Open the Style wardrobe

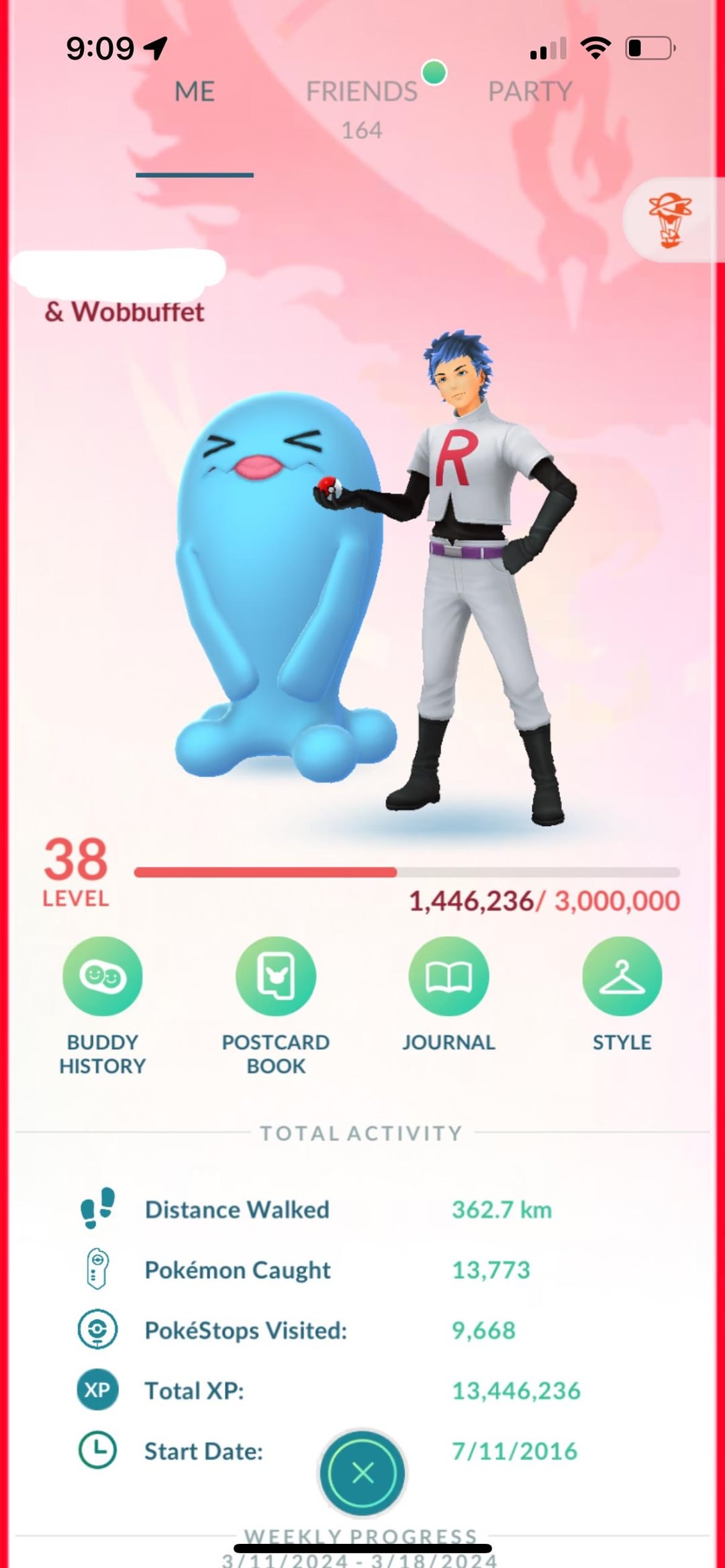622,976
